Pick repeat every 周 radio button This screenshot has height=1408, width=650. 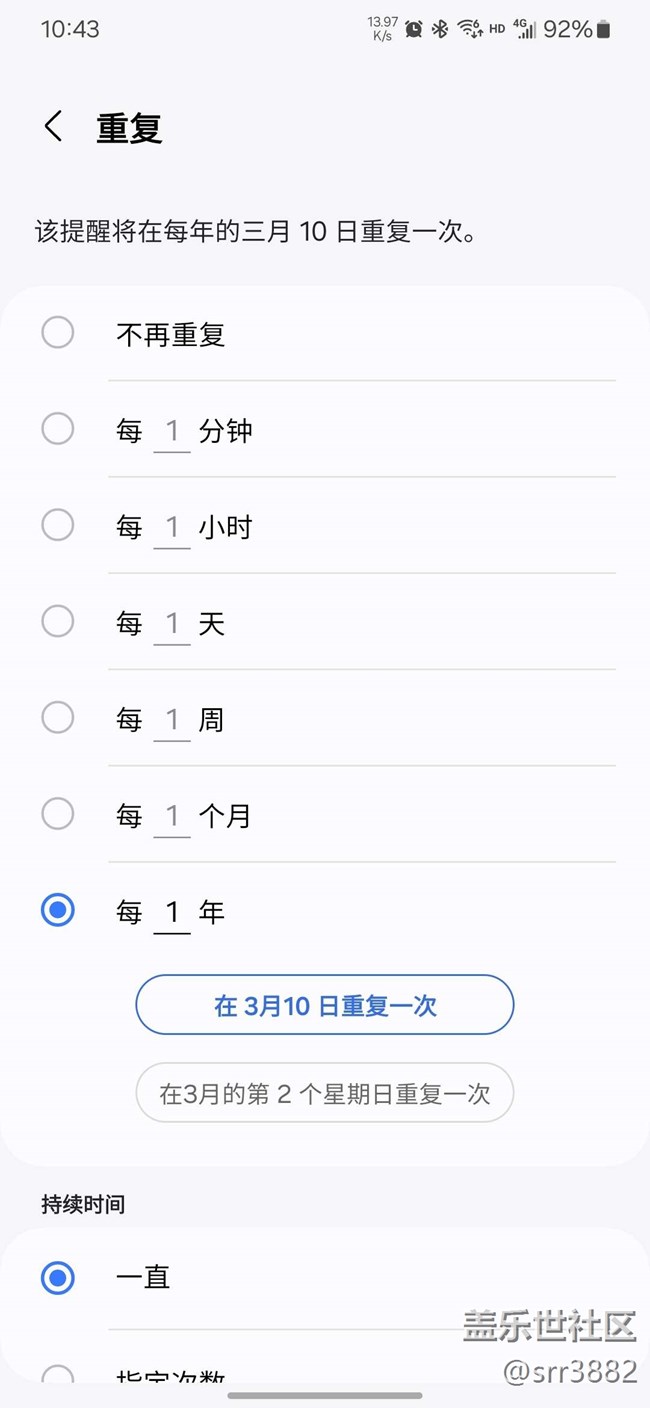coord(58,718)
